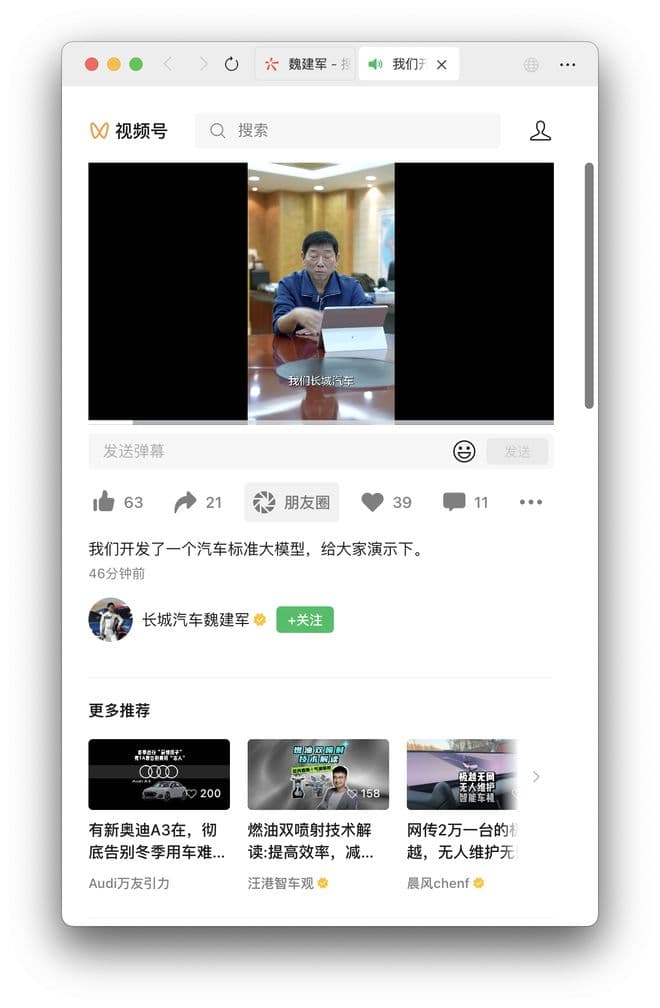Share the video via forward arrow
The width and height of the screenshot is (660, 1008).
click(x=185, y=502)
